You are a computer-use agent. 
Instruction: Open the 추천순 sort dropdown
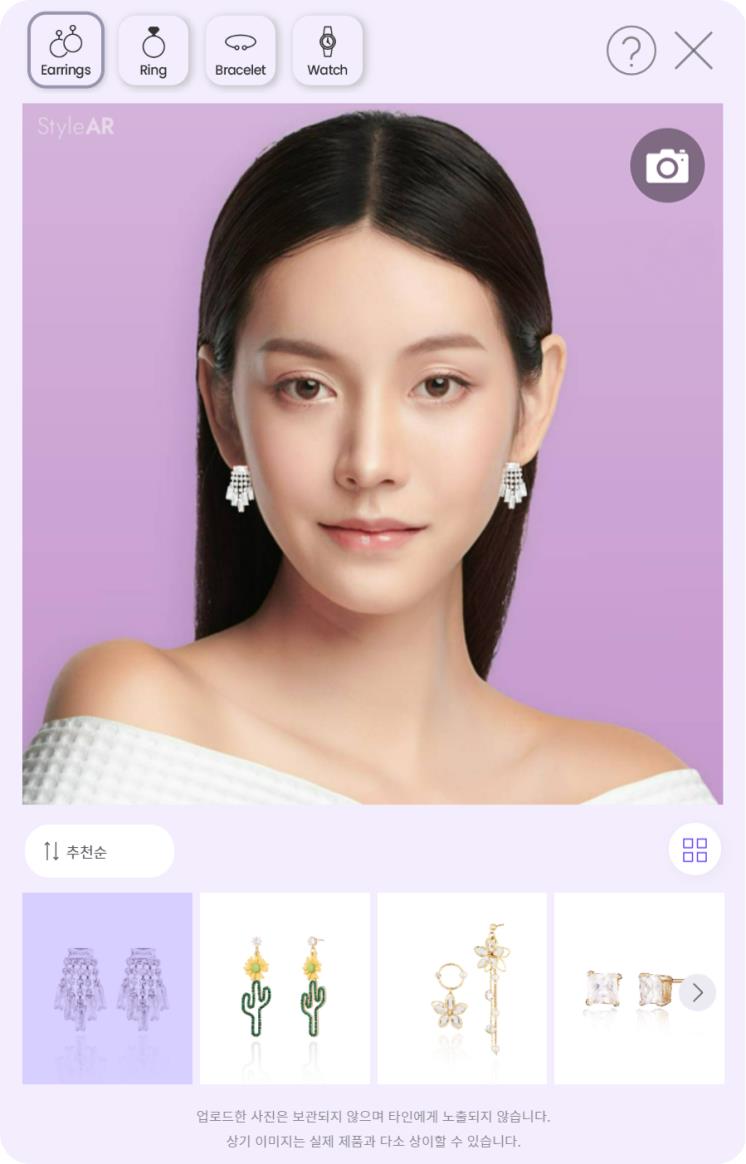pos(99,851)
